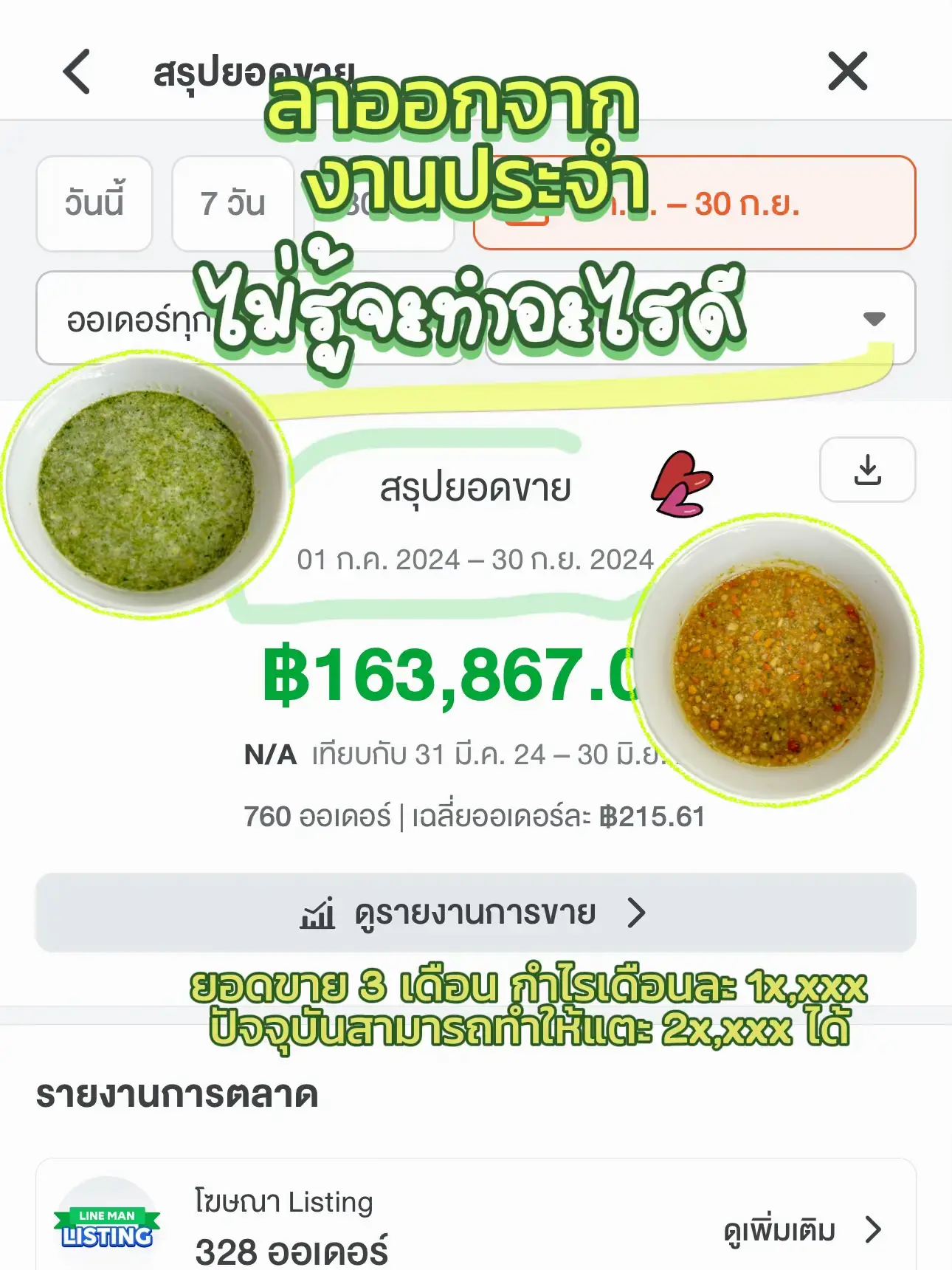Click the chevron beside ดูรายงานการขาย
Image resolution: width=952 pixels, height=1270 pixels.
point(635,914)
